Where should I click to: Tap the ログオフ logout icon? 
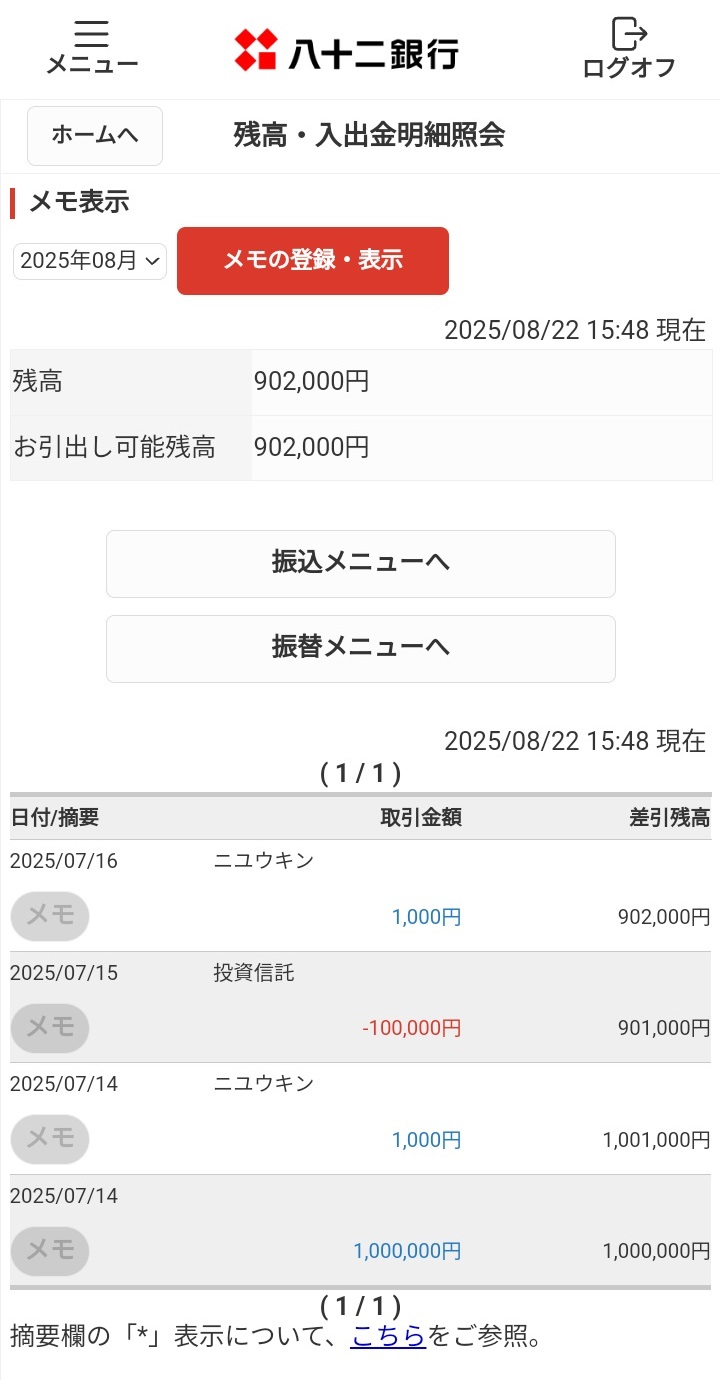pos(629,47)
